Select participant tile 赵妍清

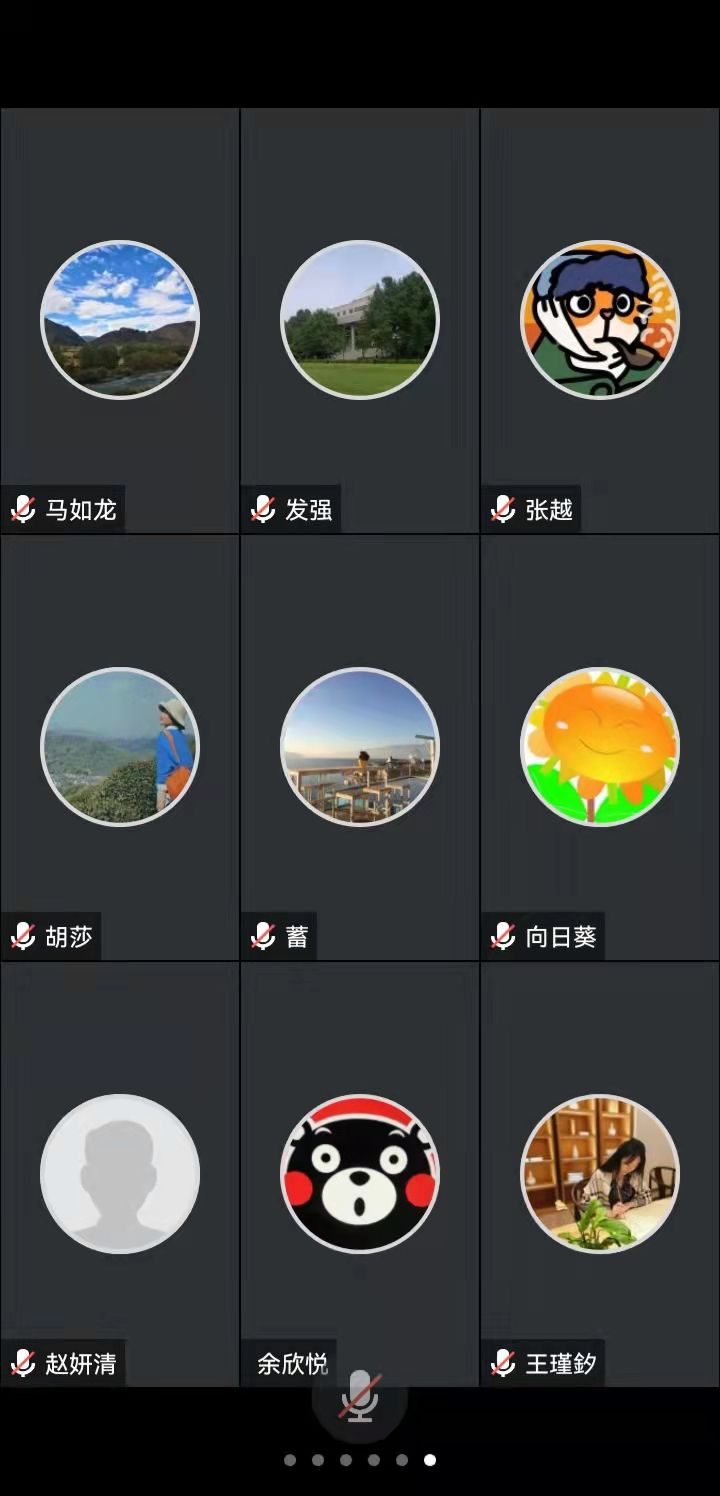[x=120, y=1173]
